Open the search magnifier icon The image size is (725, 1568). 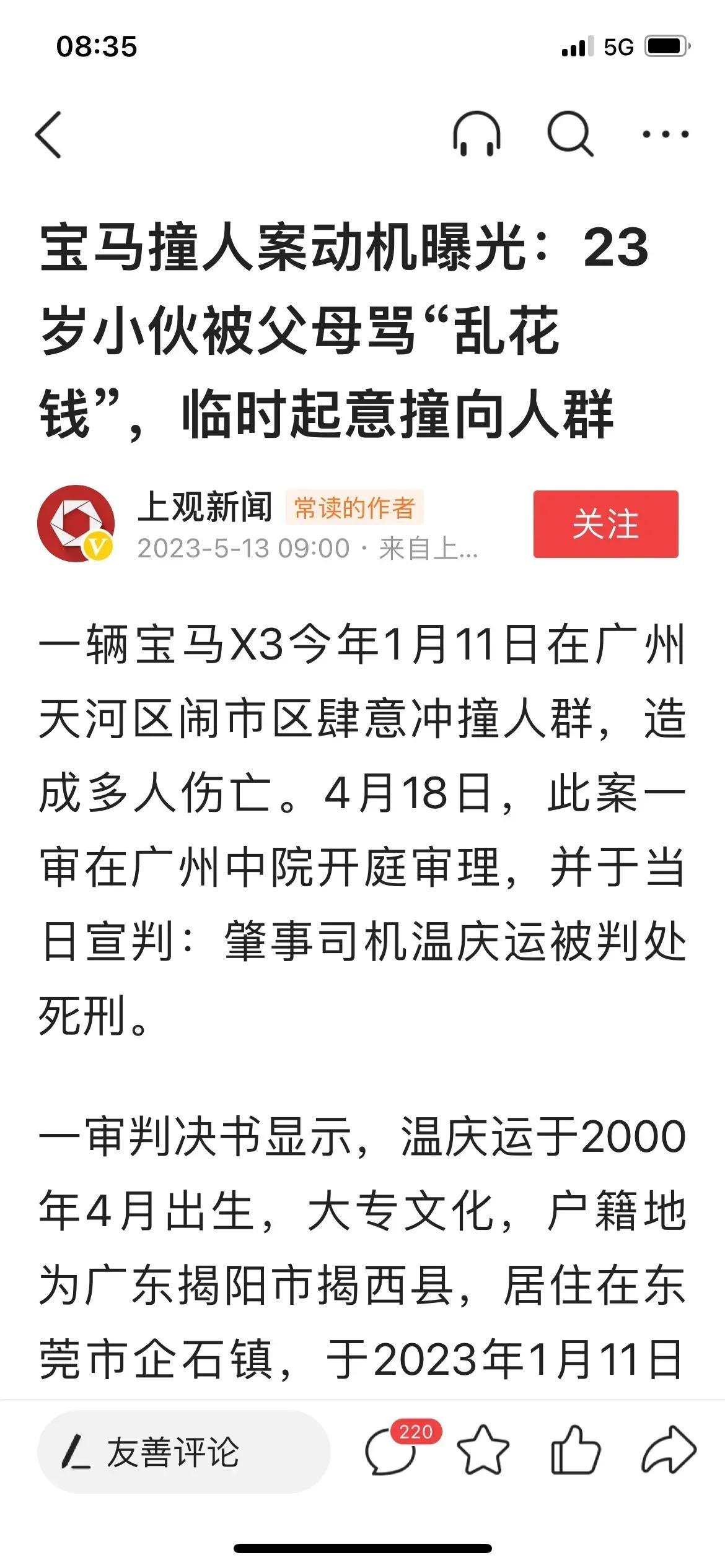pyautogui.click(x=570, y=134)
